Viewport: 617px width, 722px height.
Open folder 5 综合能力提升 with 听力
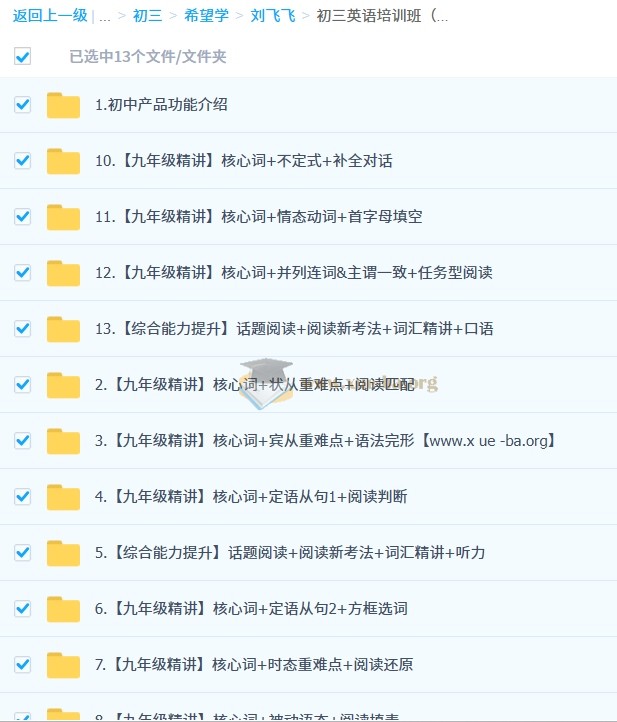(289, 553)
